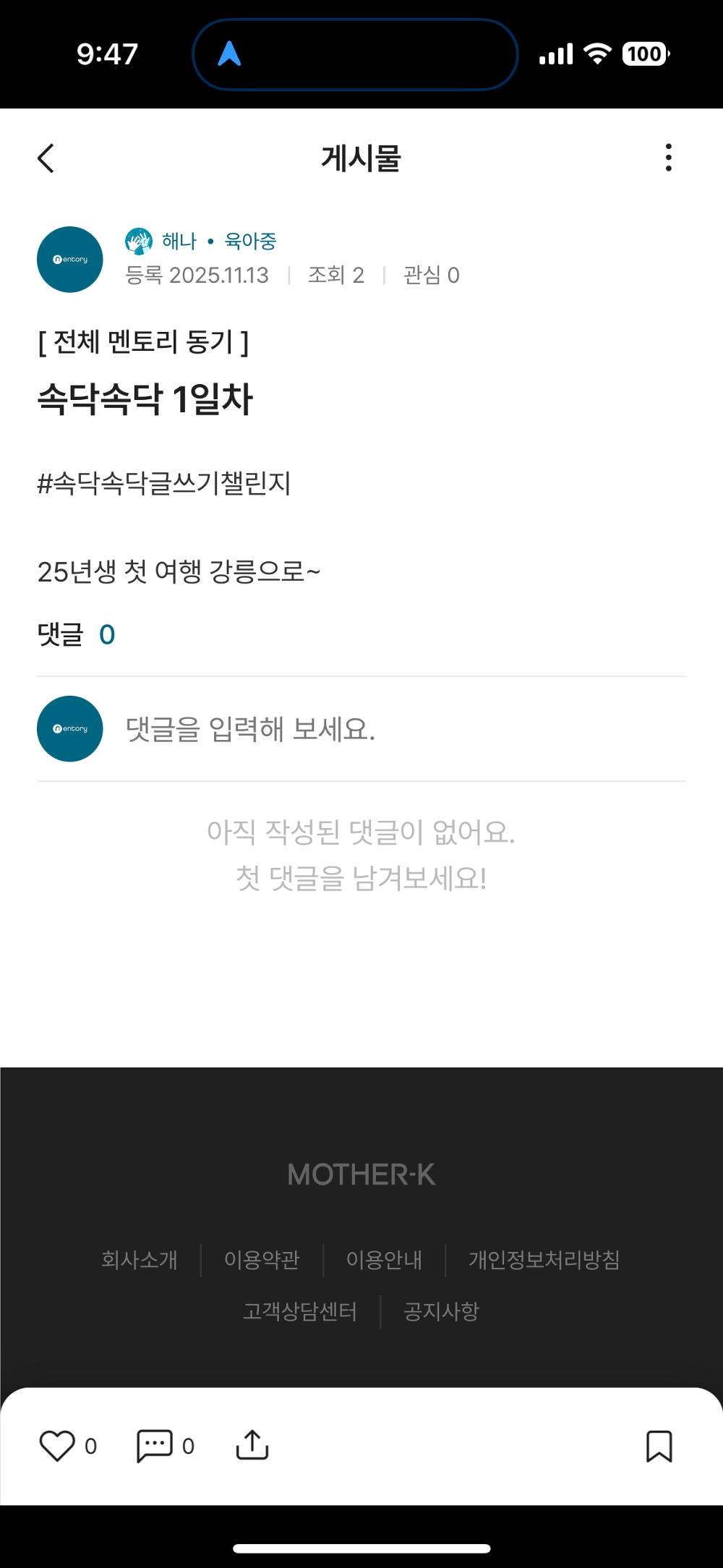Screen dimensions: 723x1568
Task: Tap the mentory avatar beside the comment field
Action: [69, 728]
